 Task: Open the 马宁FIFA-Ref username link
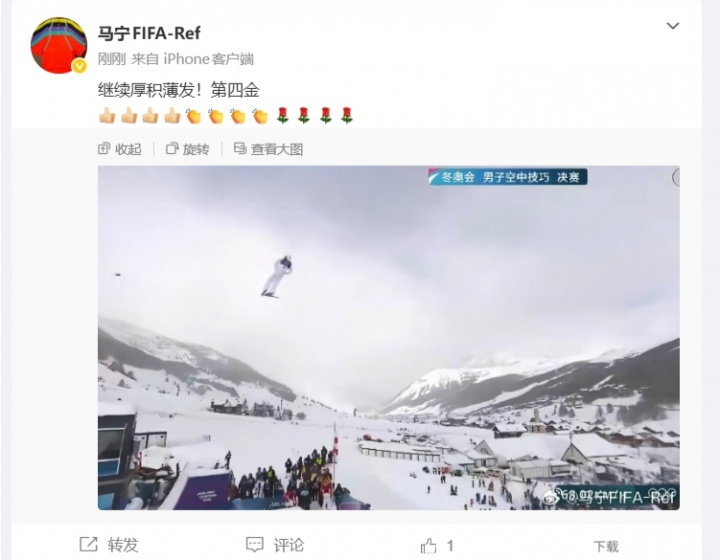(x=149, y=33)
